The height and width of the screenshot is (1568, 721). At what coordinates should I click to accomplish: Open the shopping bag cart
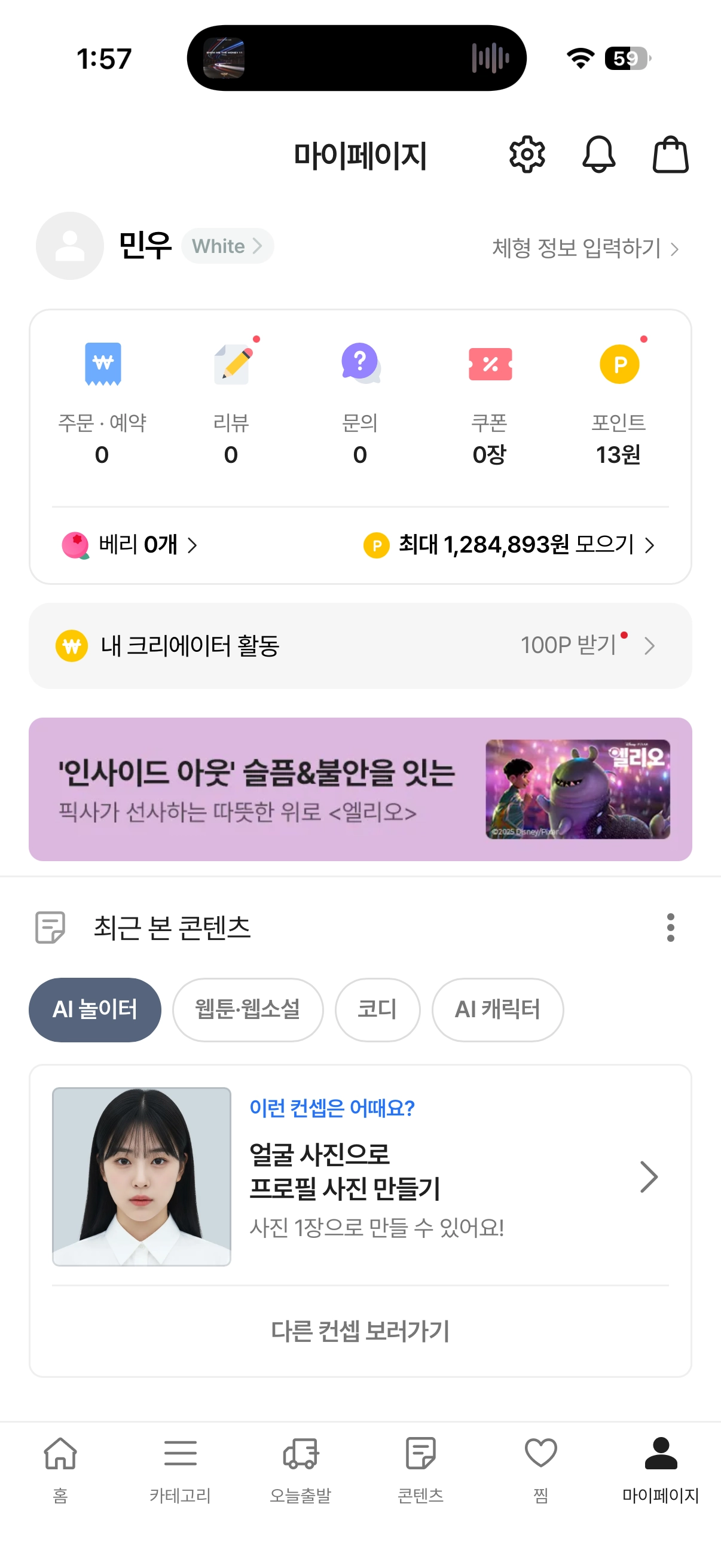coord(670,155)
